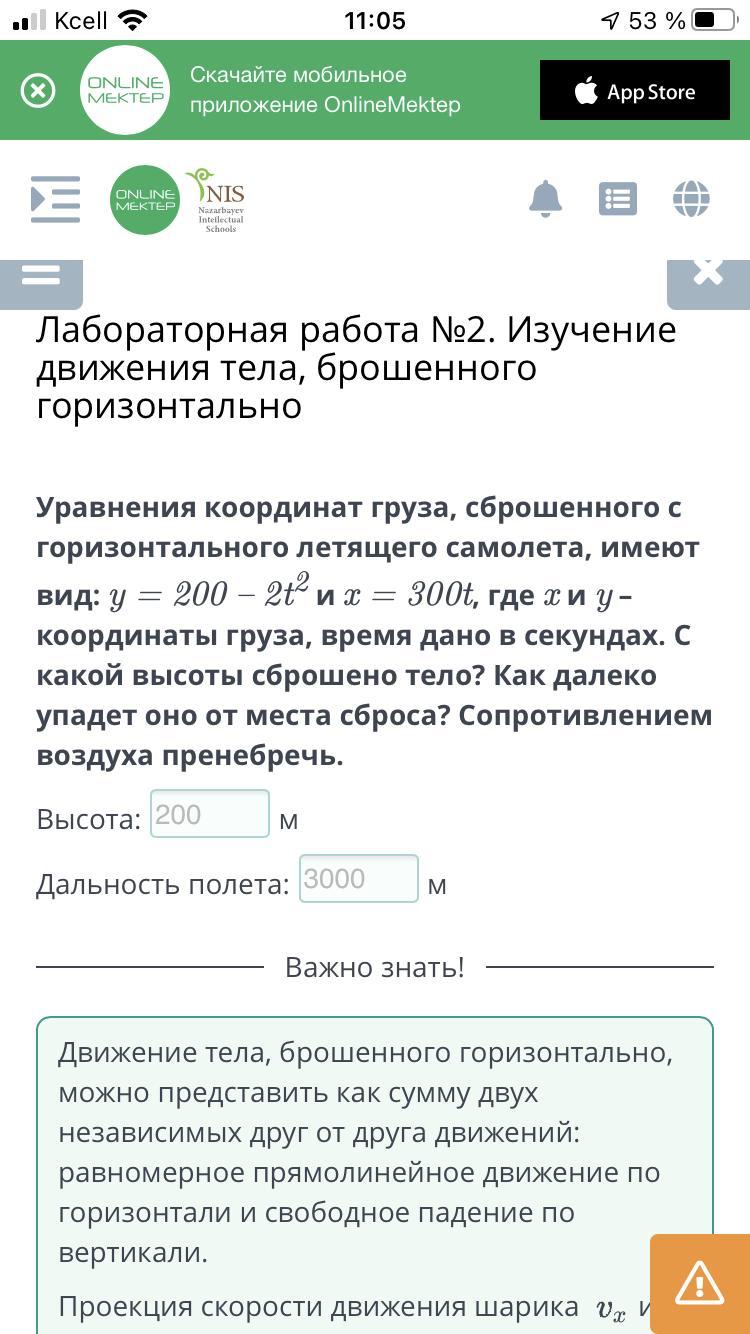Screen dimensions: 750x1334
Task: Open the gray hamburger lesson menu
Action: 41,277
